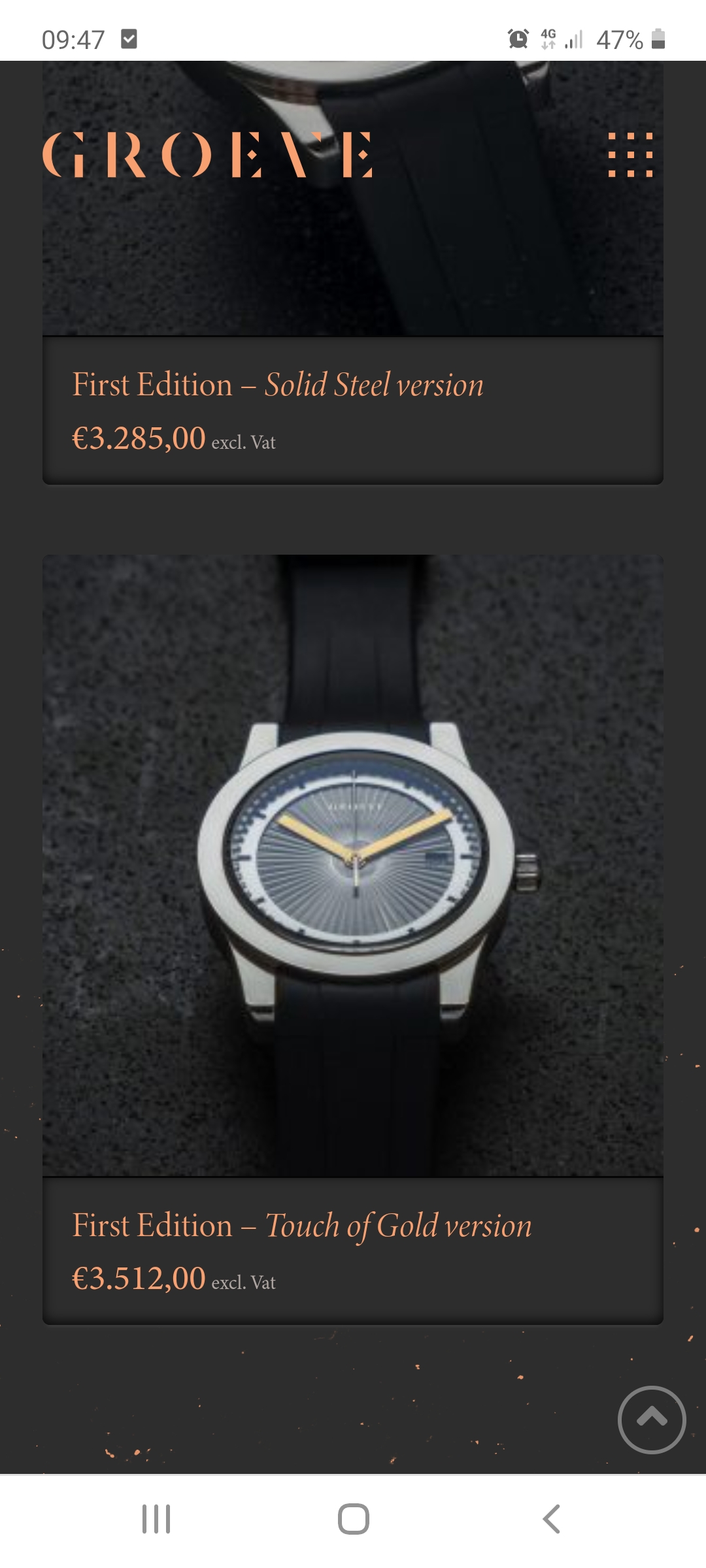Go back using system navigation
Screen dimensions: 706x1568
(x=551, y=1519)
